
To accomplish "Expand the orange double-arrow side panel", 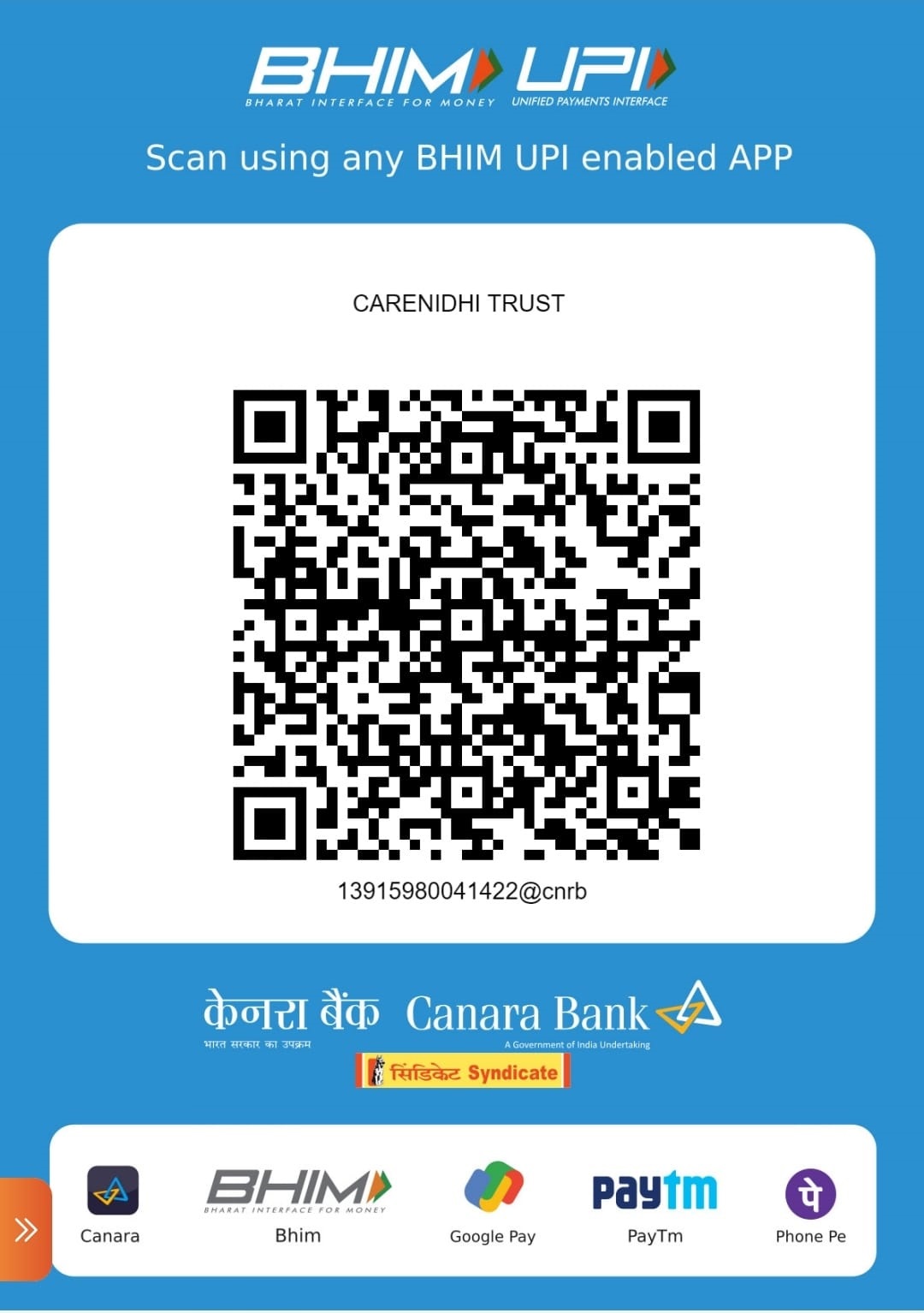I will click(25, 1230).
